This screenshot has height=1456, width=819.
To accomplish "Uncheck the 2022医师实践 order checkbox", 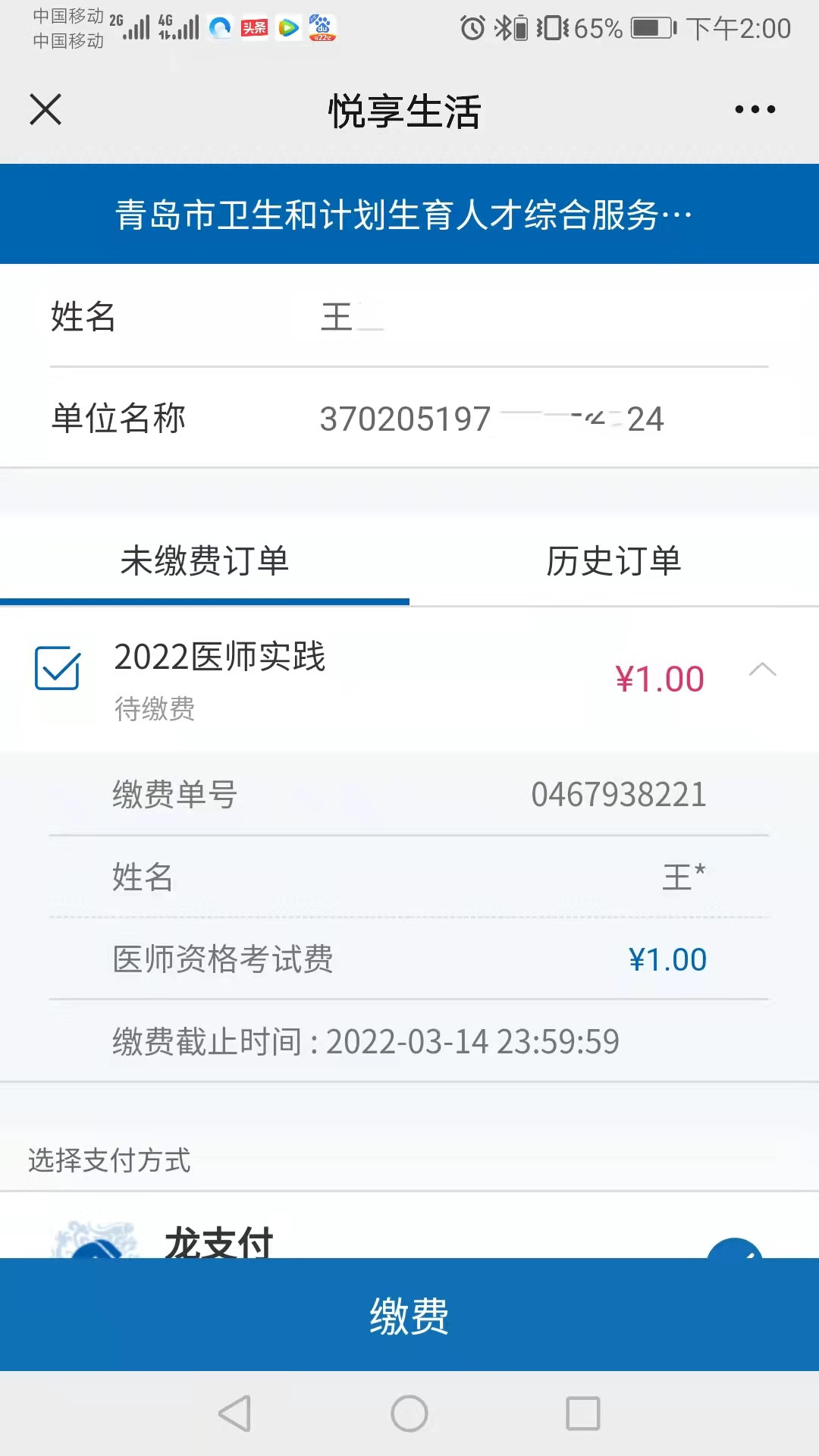I will click(58, 668).
